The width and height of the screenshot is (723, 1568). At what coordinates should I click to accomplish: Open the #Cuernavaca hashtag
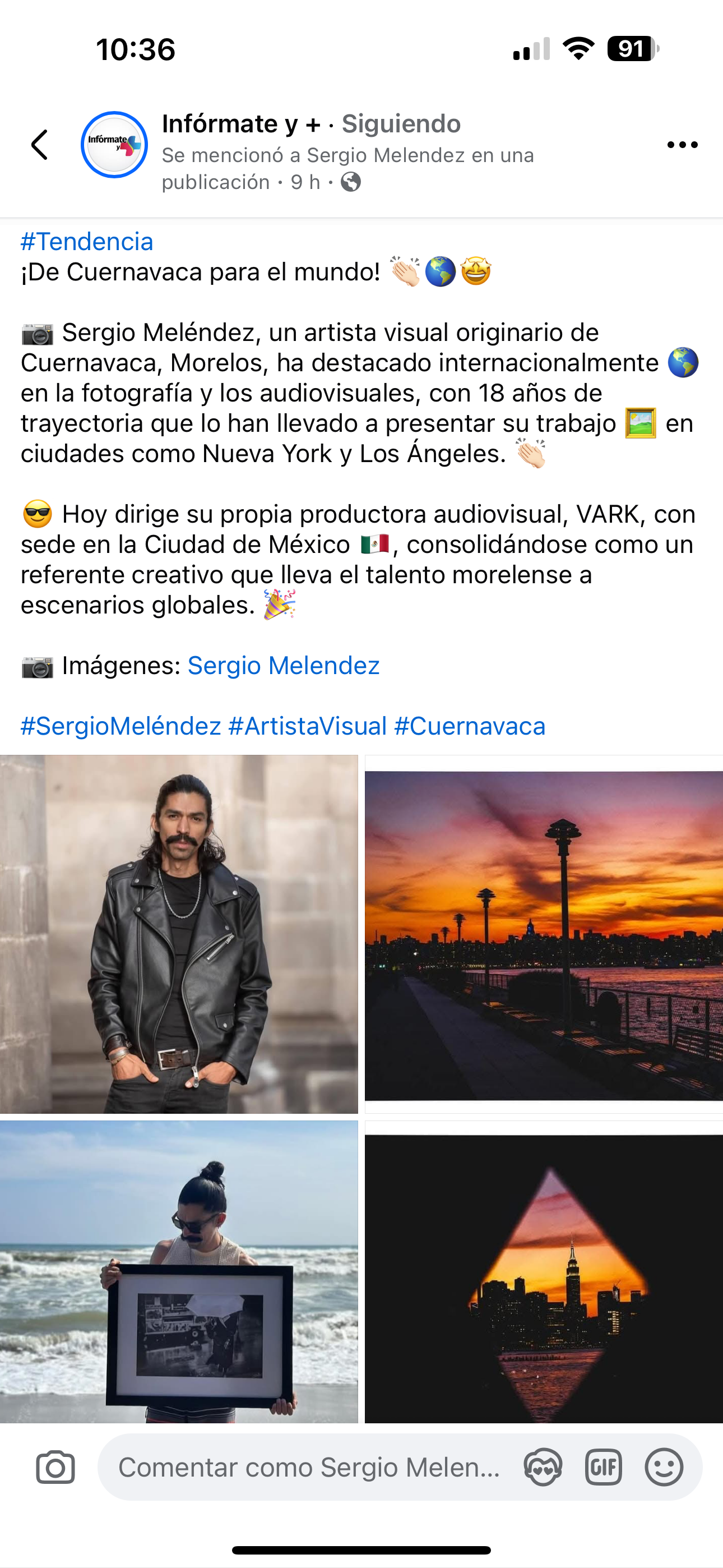(470, 726)
